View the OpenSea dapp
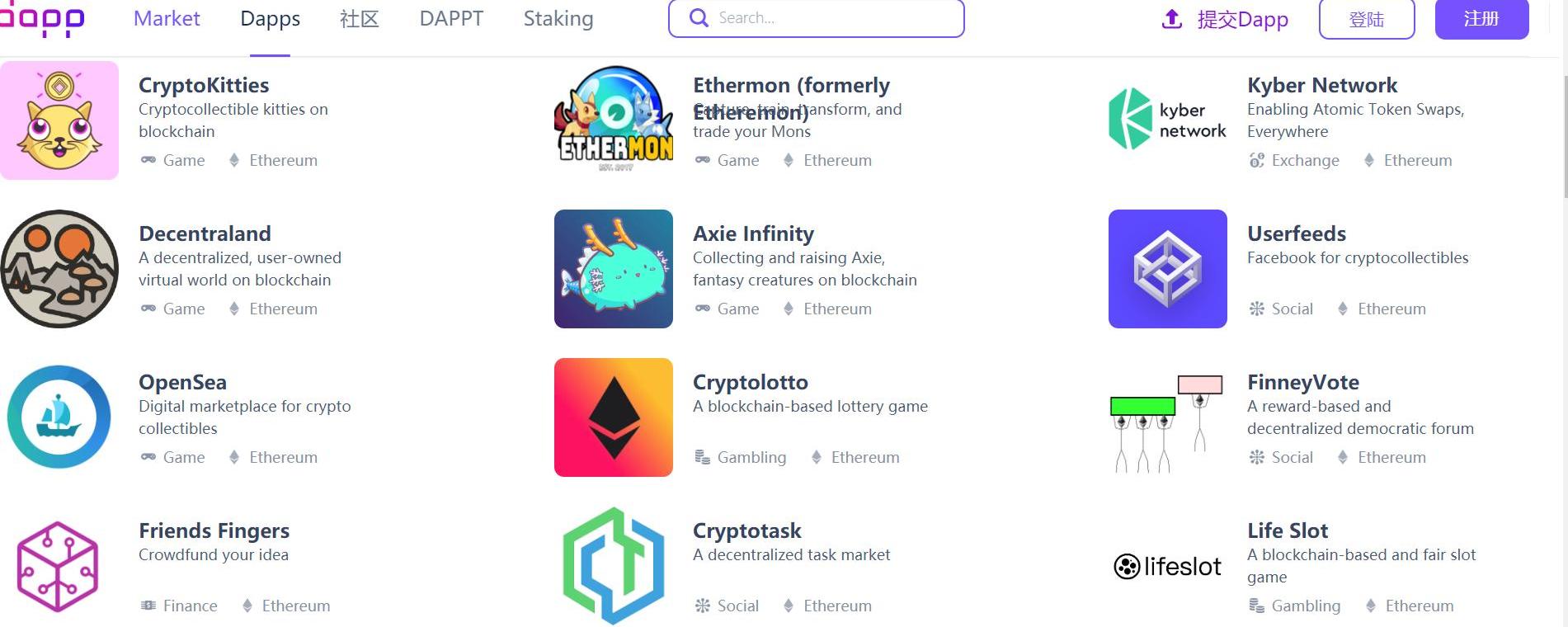 point(182,383)
